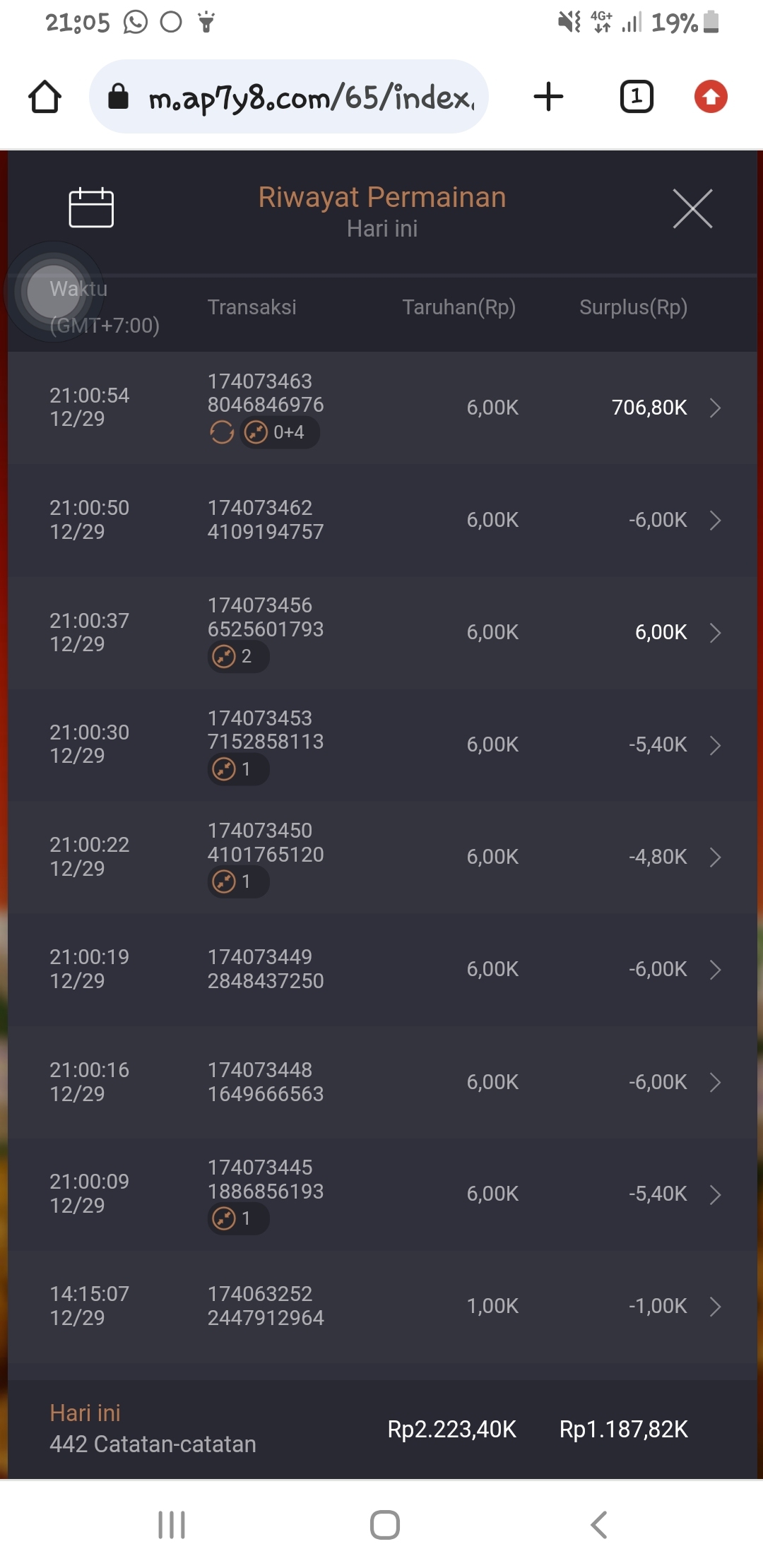The image size is (763, 1568).
Task: Open the calendar date picker
Action: tap(91, 208)
